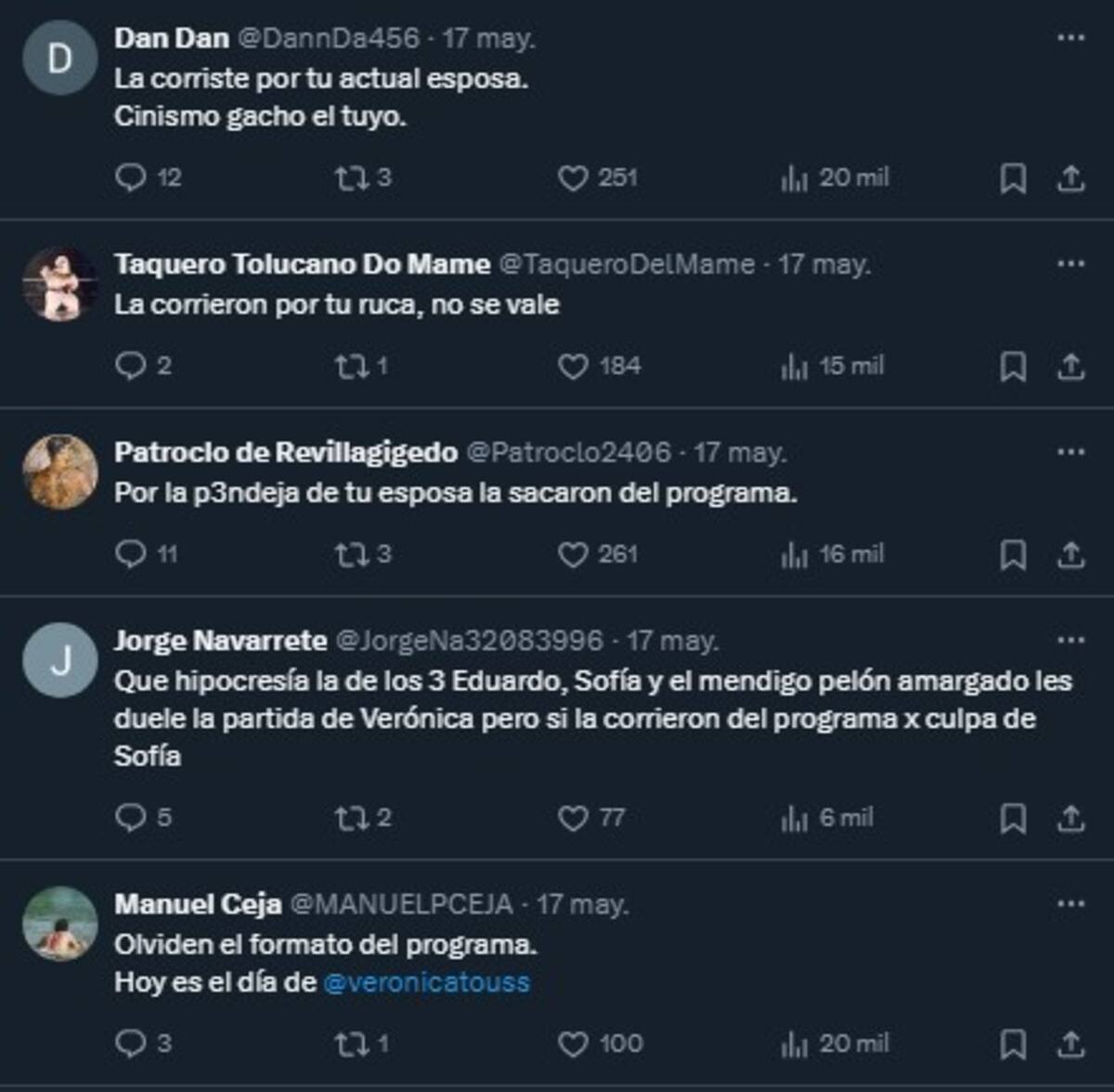Like Patroclo de Revillagigedo's reply

tap(573, 555)
